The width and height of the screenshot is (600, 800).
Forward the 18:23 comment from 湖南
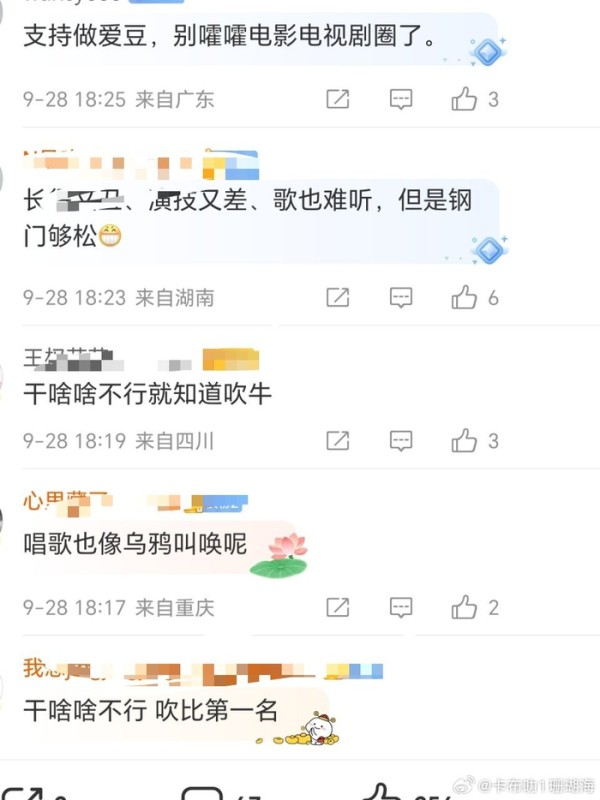(x=338, y=297)
